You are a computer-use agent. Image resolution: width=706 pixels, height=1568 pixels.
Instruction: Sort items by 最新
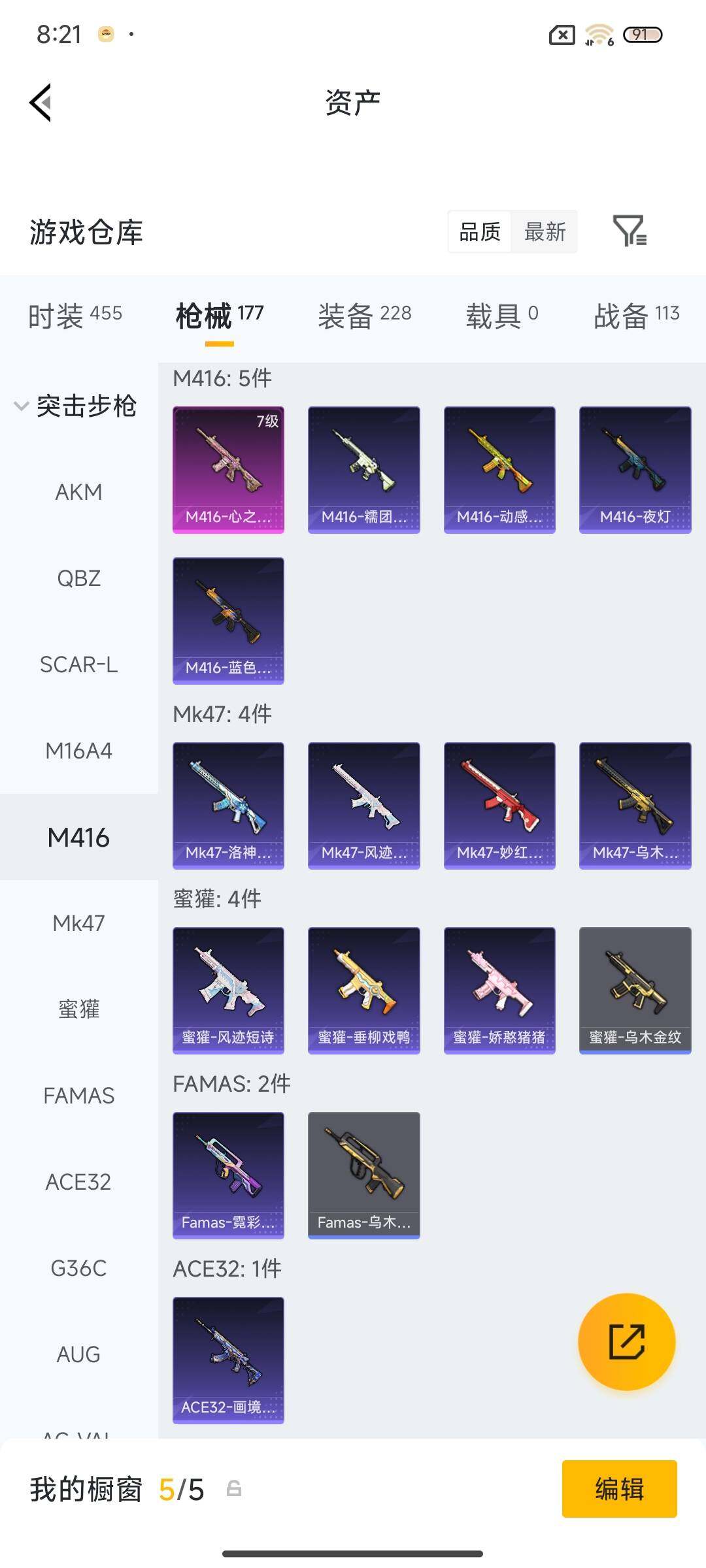pyautogui.click(x=545, y=231)
